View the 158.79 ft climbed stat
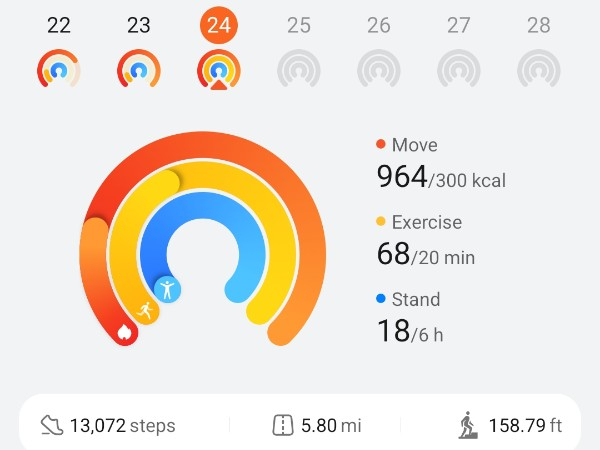Screen dimensions: 600x450 point(510,426)
